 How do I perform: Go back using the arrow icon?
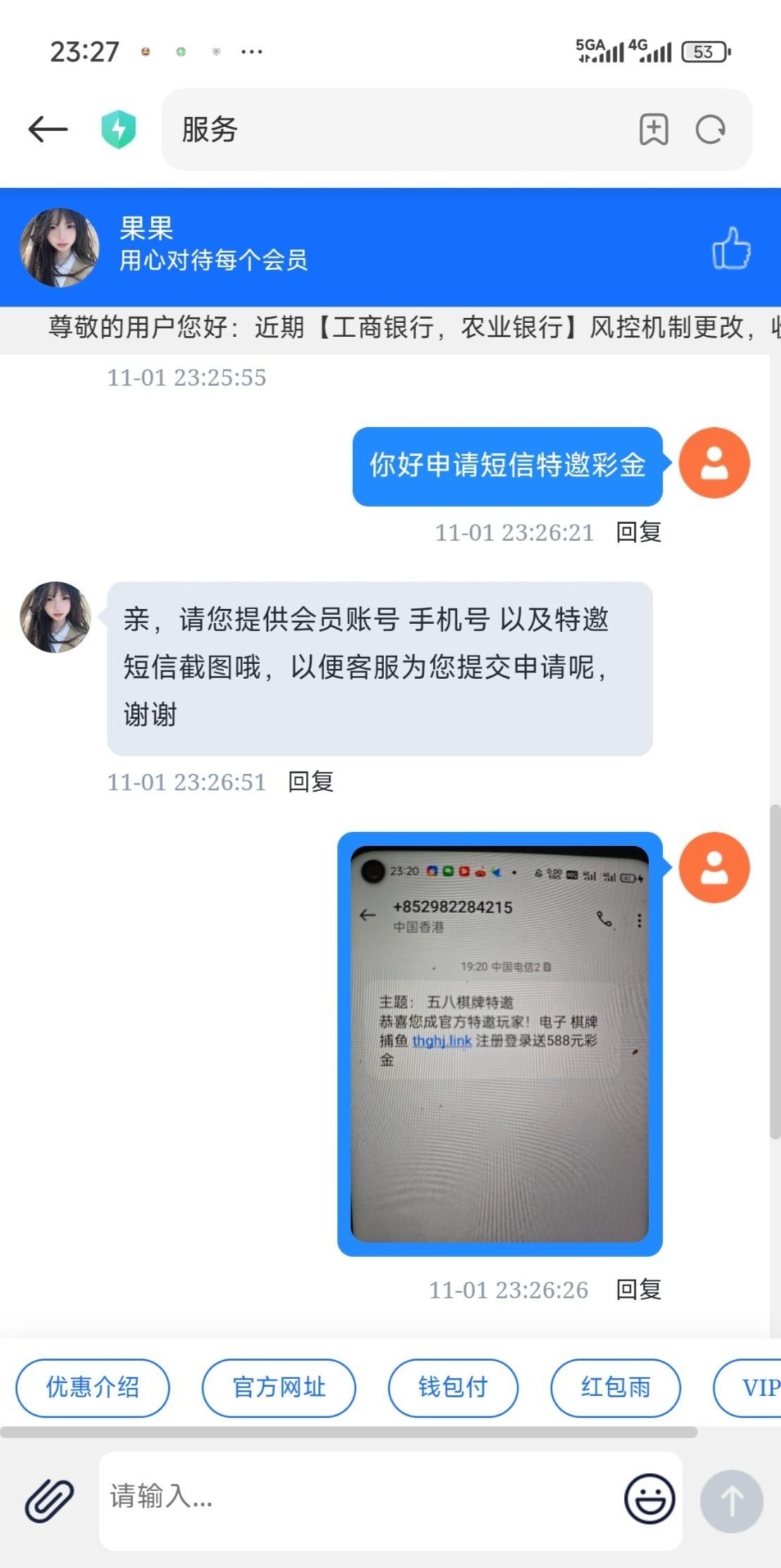point(48,130)
